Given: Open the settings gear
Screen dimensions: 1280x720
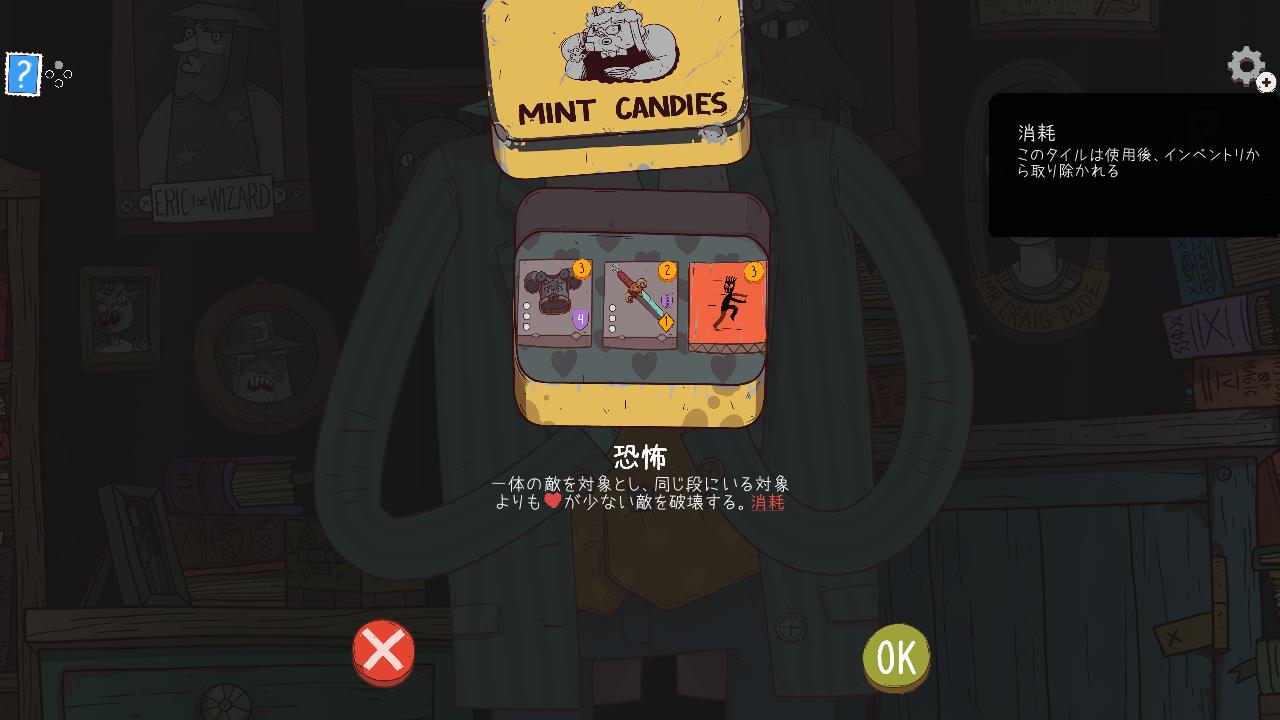Looking at the screenshot, I should pyautogui.click(x=1246, y=66).
